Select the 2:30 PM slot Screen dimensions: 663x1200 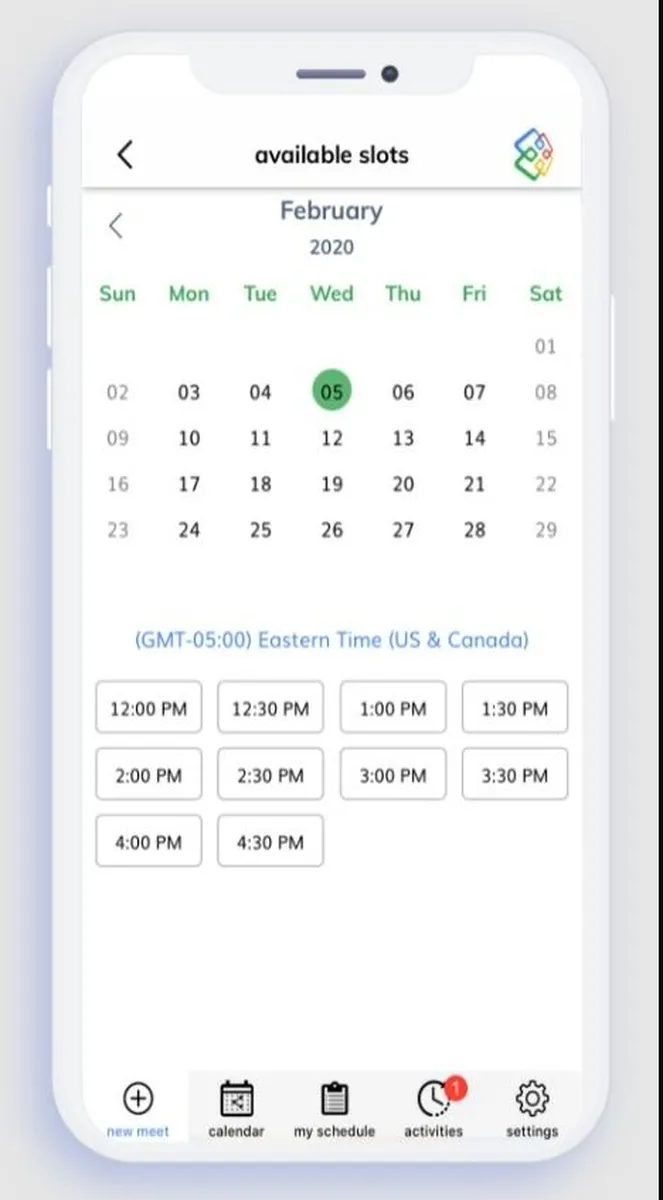click(270, 775)
